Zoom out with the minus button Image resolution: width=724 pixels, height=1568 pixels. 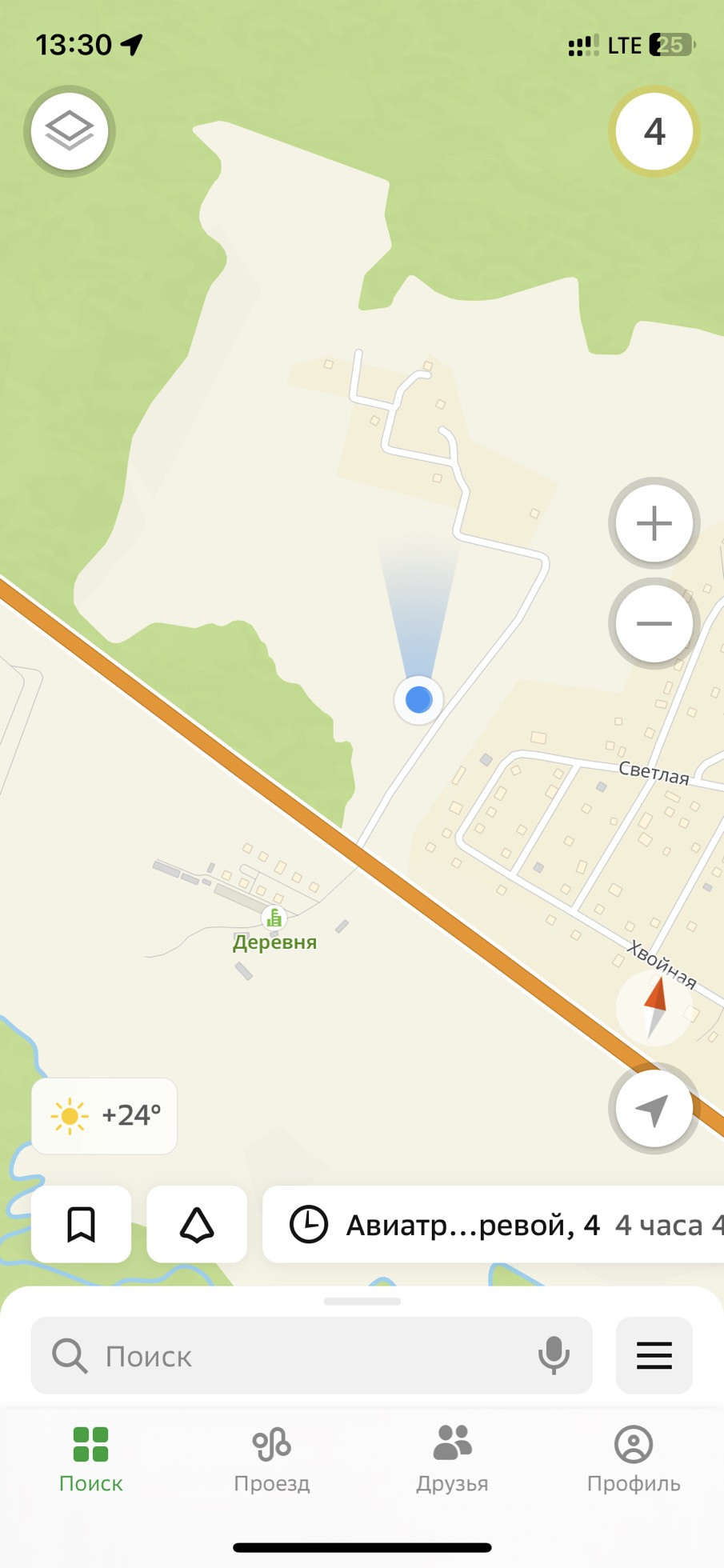654,623
